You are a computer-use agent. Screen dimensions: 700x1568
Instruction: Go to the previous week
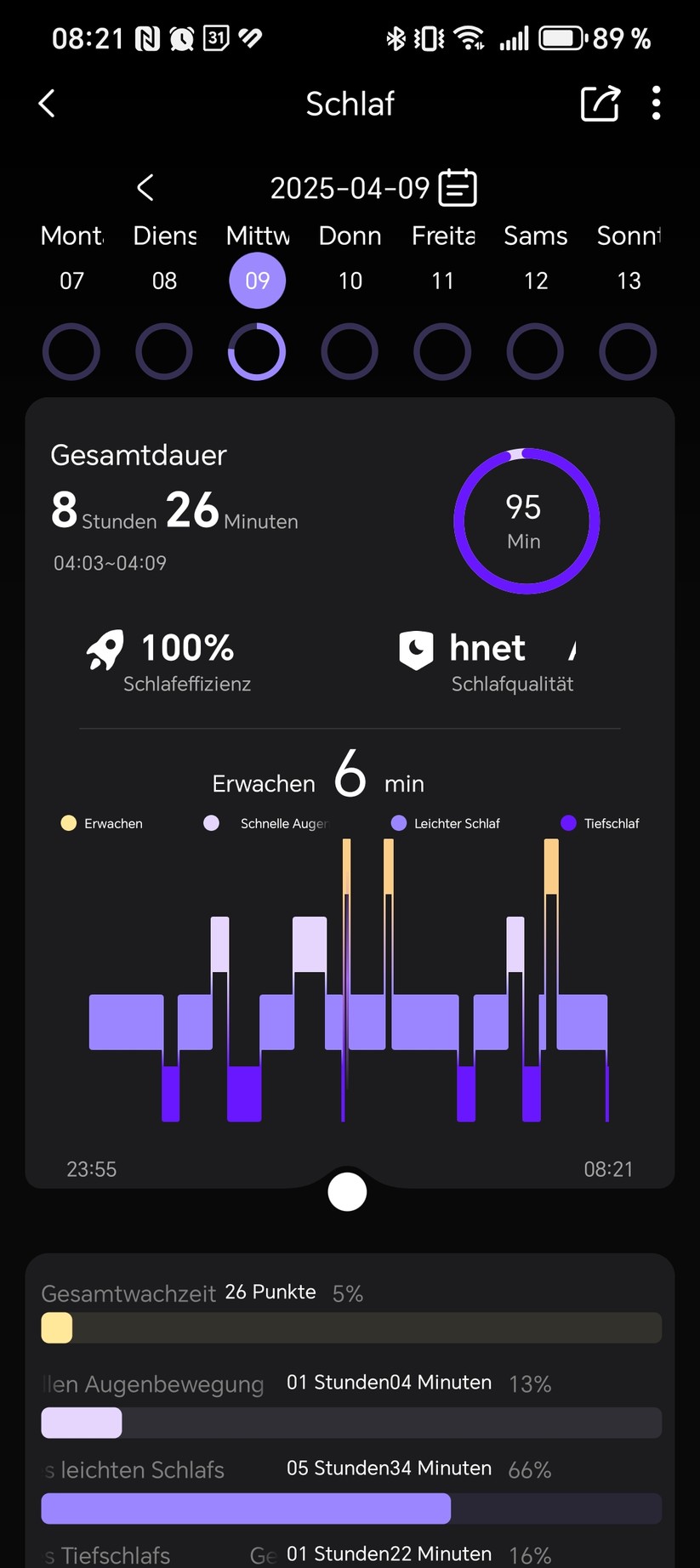click(x=145, y=188)
